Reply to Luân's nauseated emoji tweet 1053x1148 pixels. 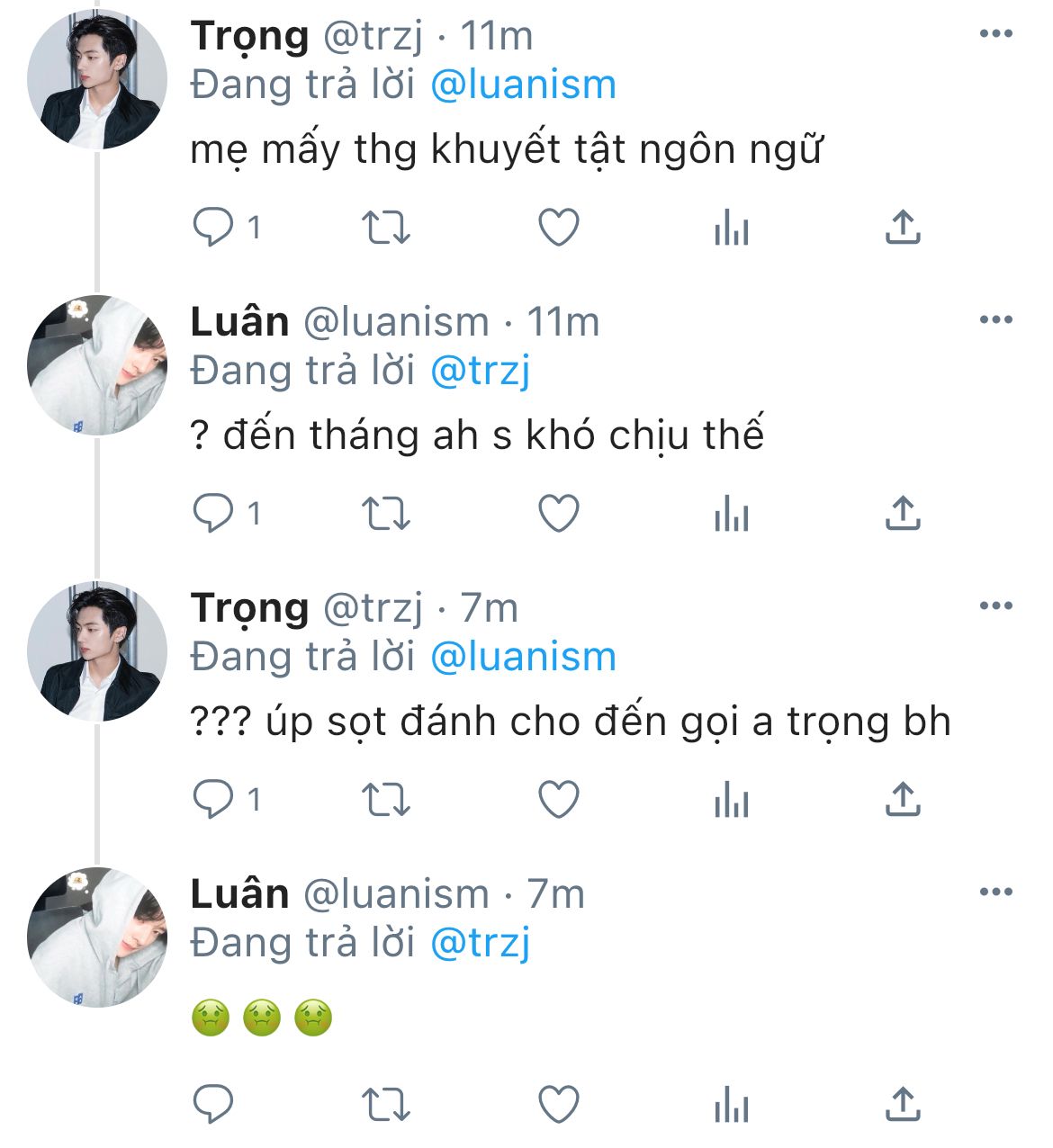coord(214,1105)
